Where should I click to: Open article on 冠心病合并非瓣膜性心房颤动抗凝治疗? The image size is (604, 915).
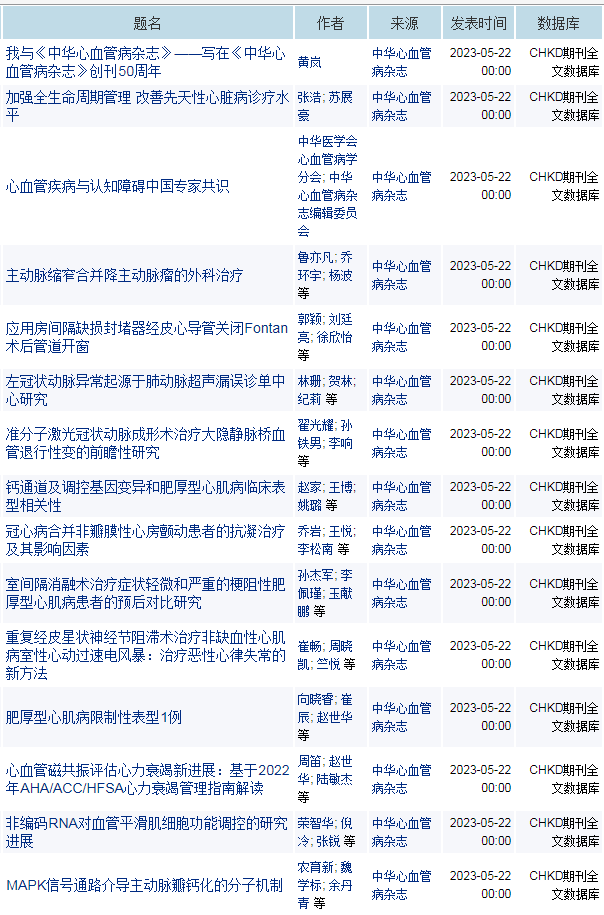pos(145,540)
